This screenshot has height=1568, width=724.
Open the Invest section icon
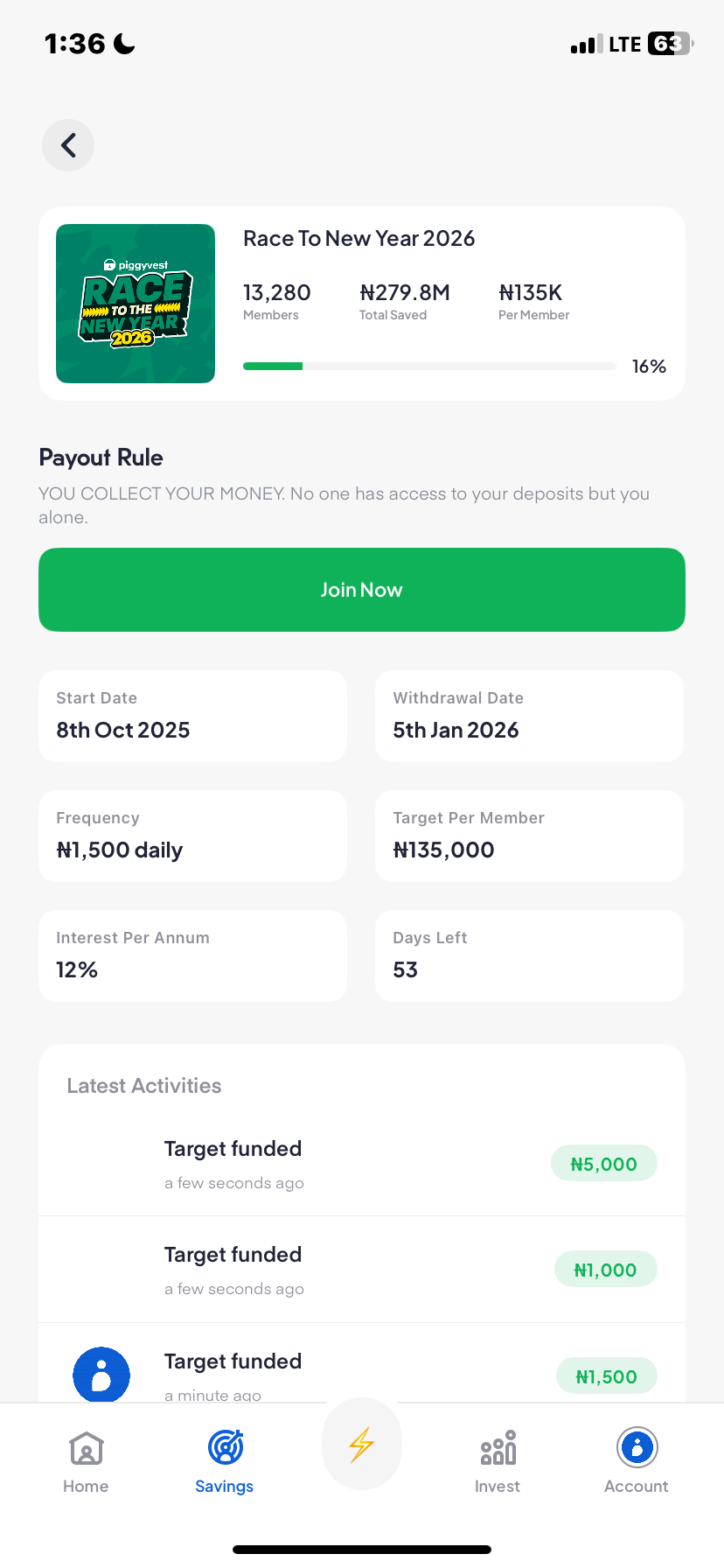(497, 1448)
